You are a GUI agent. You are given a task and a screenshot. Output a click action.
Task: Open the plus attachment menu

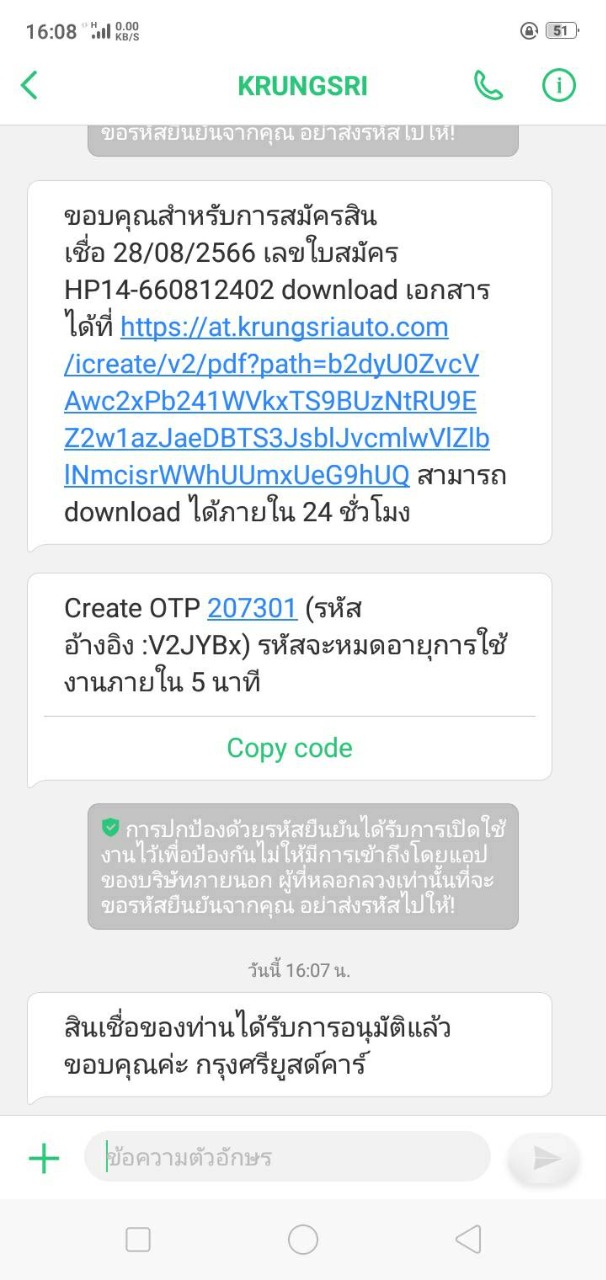click(44, 1158)
